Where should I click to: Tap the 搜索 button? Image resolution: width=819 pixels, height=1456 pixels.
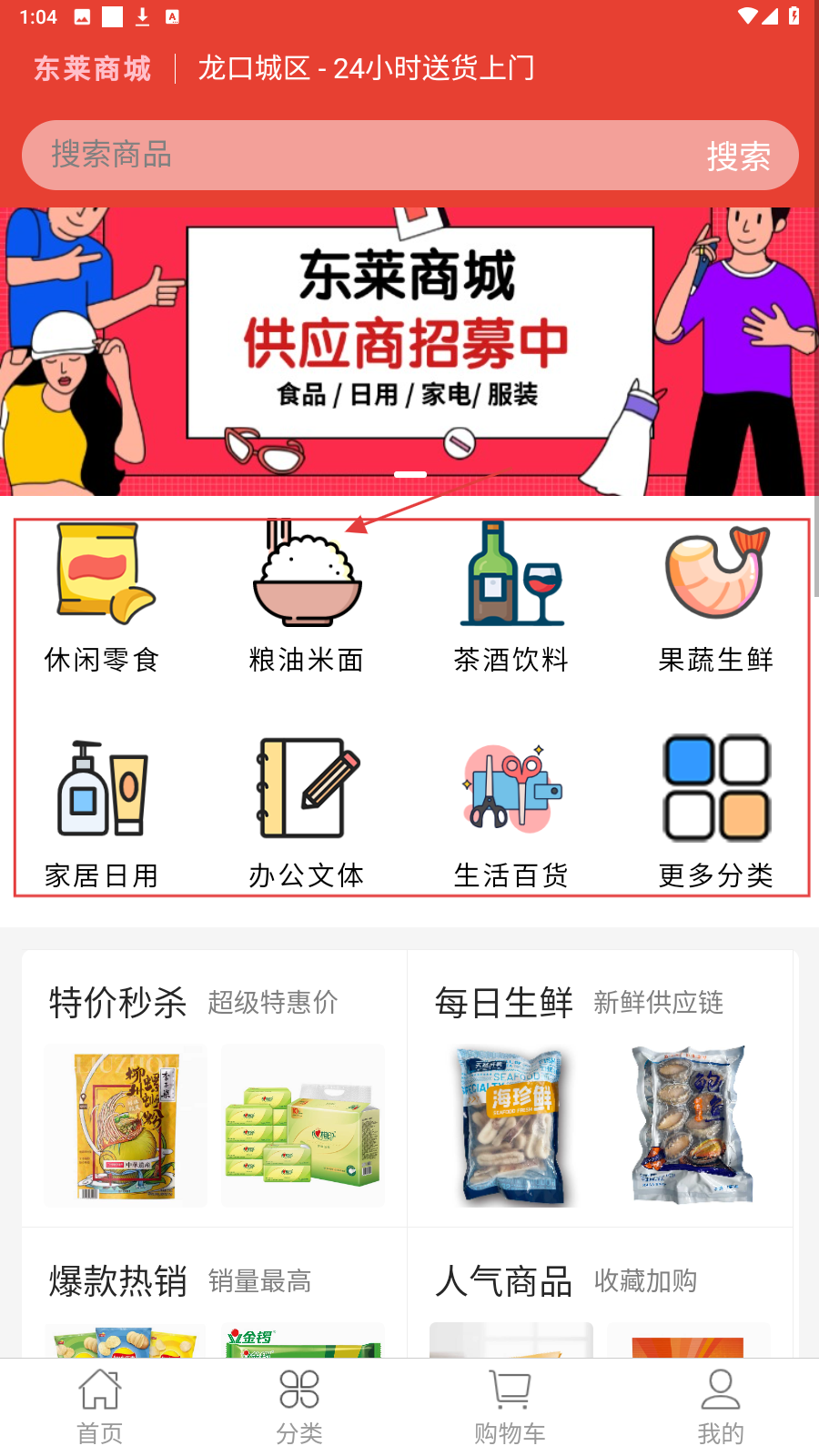738,157
